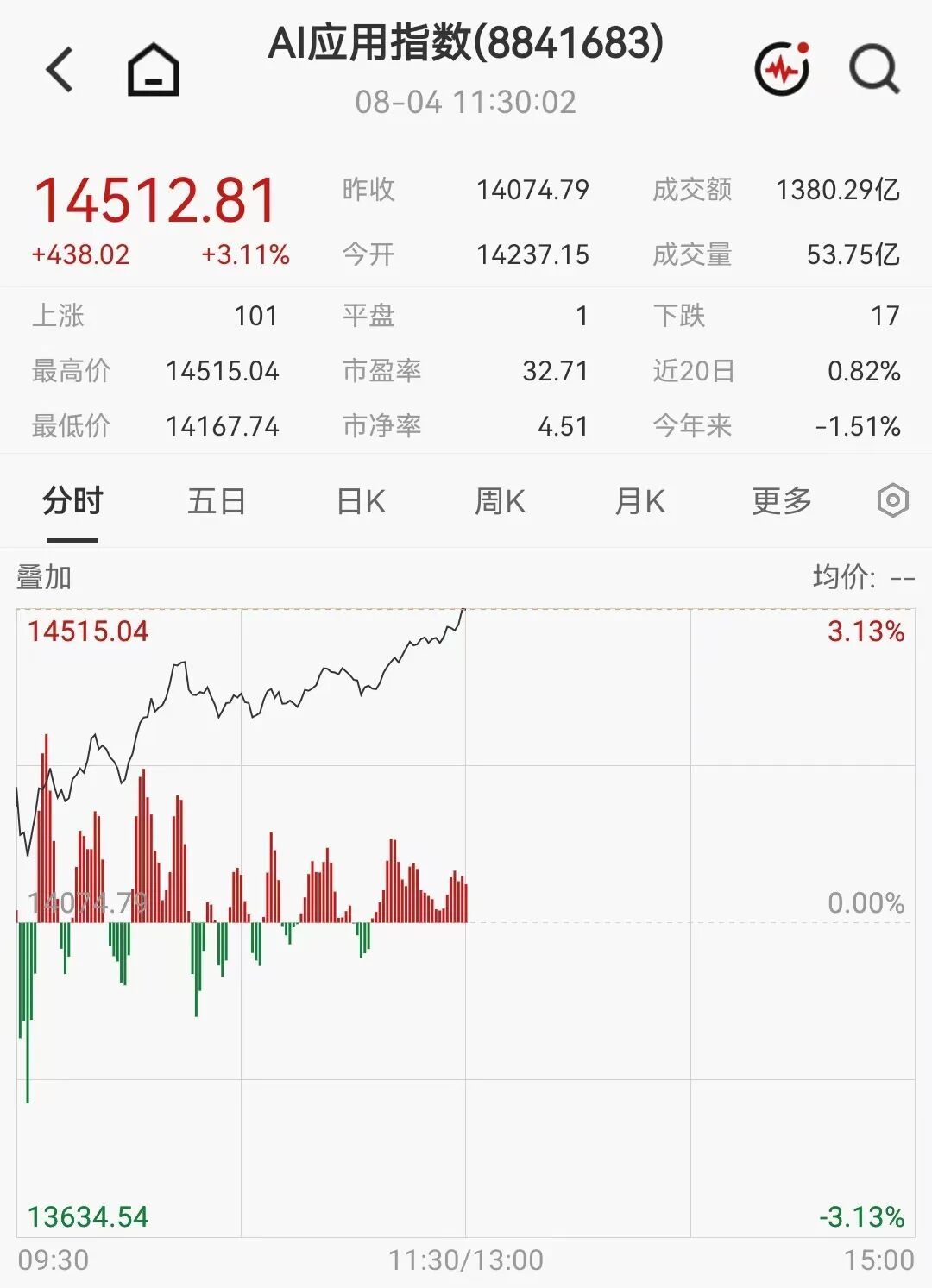Switch to the 周K tab
The width and height of the screenshot is (932, 1288).
click(500, 501)
